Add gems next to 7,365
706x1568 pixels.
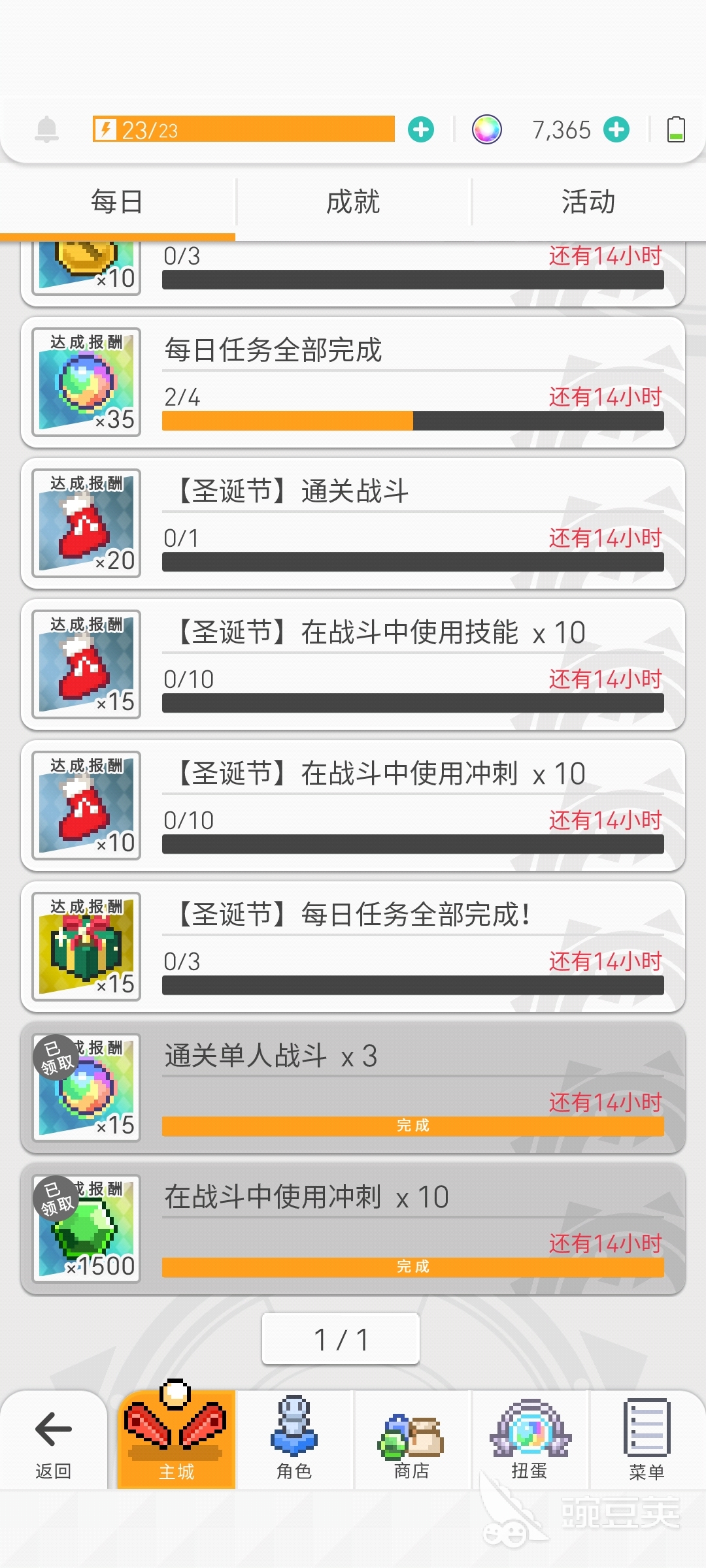click(x=616, y=129)
